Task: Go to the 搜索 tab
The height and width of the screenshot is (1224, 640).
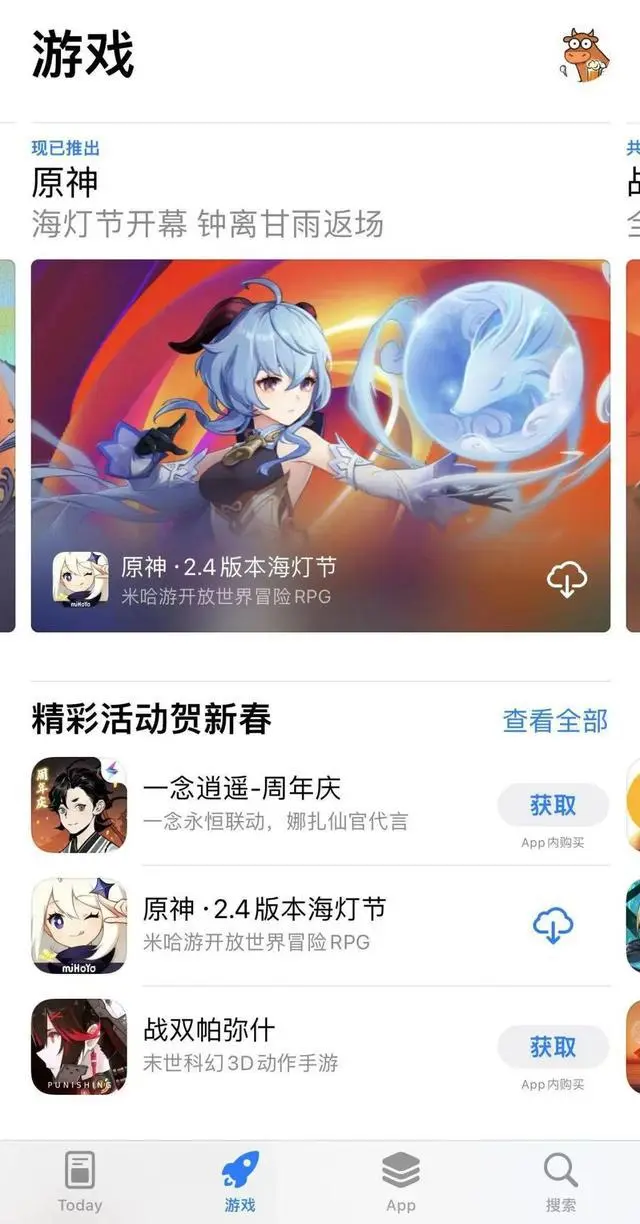Action: pyautogui.click(x=560, y=1180)
